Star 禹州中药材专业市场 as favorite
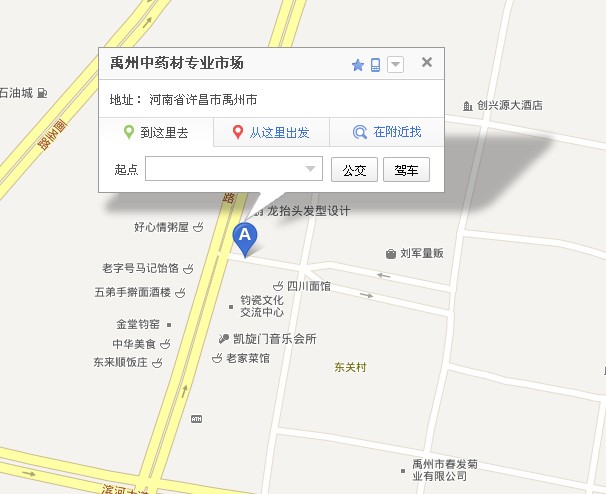 (x=358, y=65)
